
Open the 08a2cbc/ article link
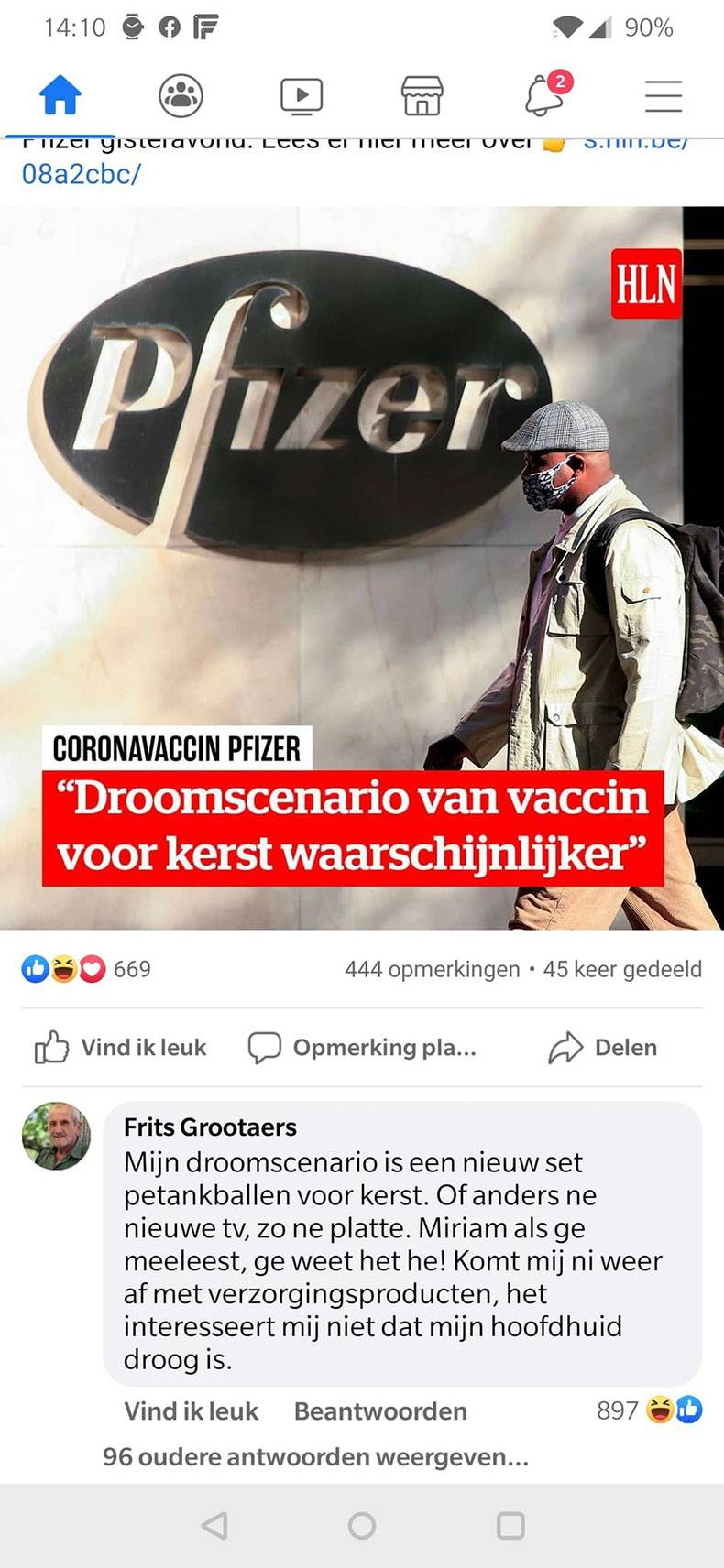81,173
